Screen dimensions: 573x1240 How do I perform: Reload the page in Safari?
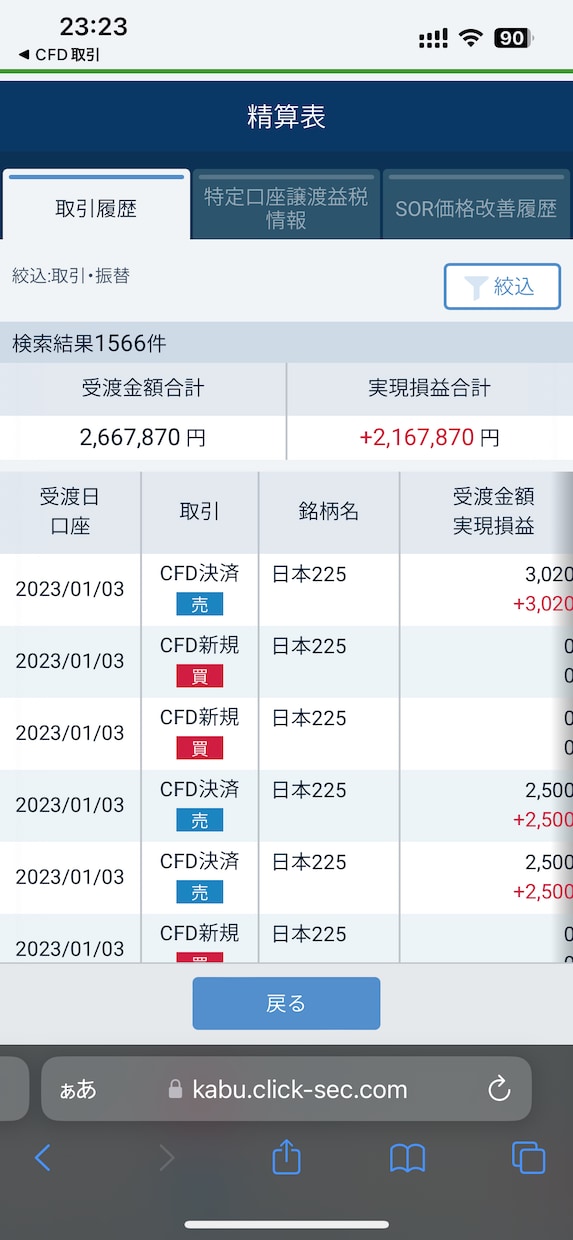pos(499,1089)
